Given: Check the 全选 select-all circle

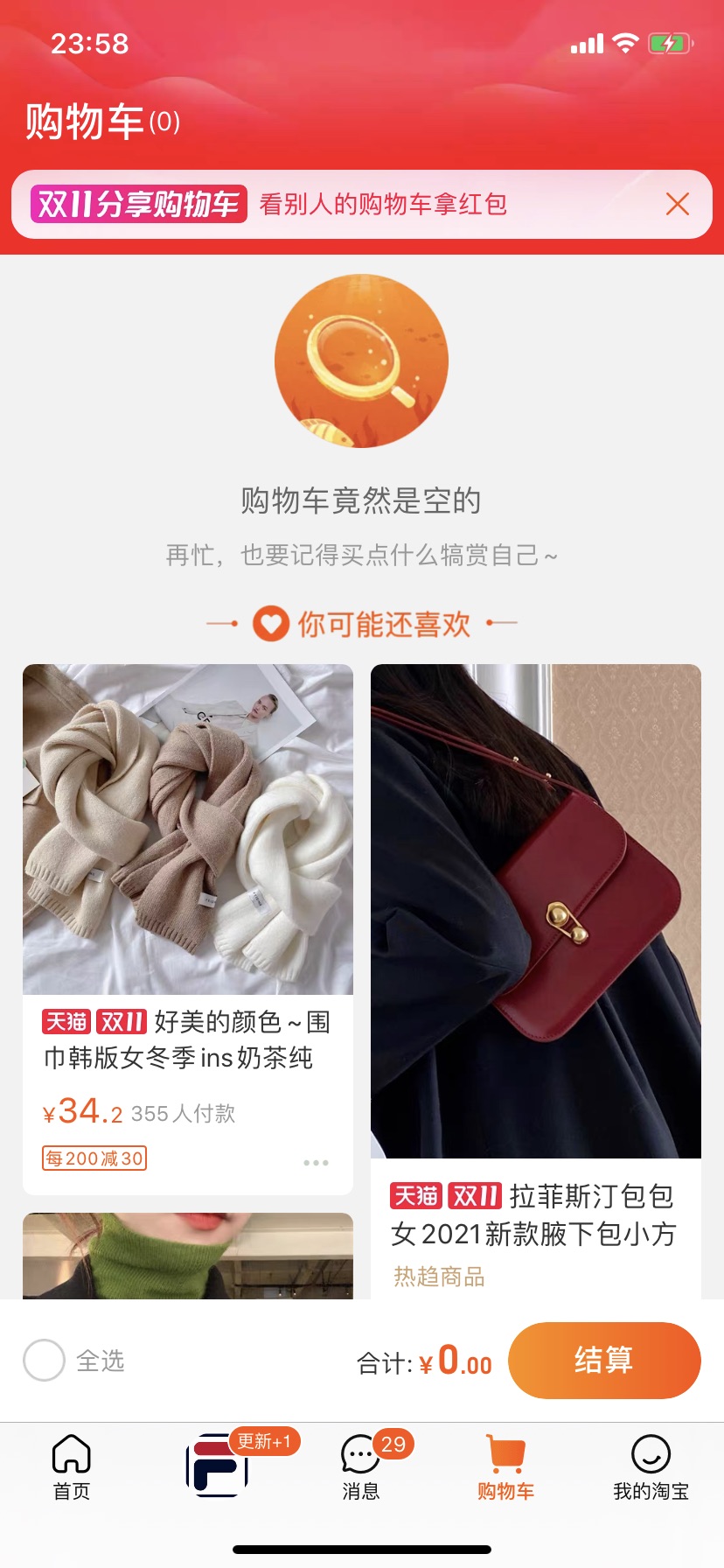Looking at the screenshot, I should pos(44,1361).
